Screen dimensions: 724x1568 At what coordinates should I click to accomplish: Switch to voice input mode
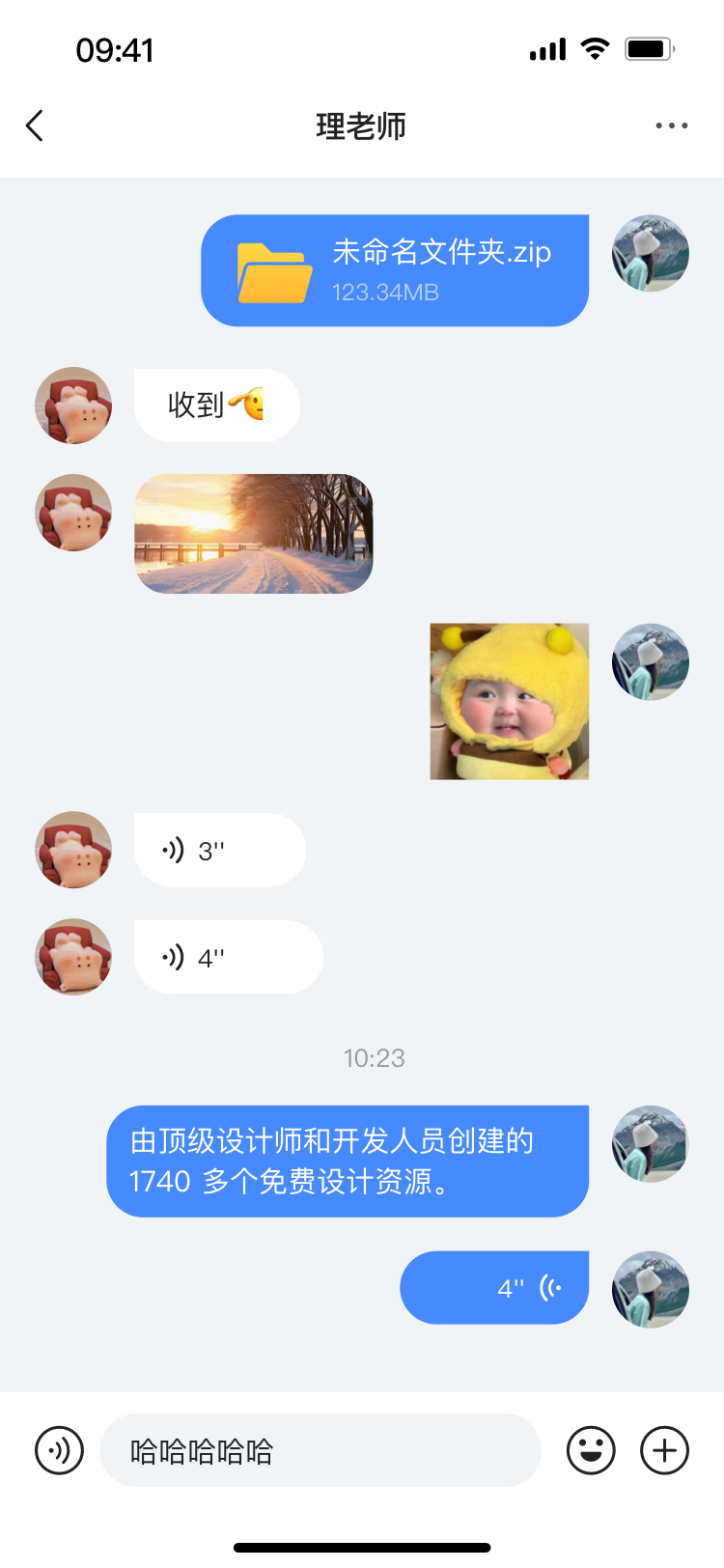click(x=60, y=1450)
